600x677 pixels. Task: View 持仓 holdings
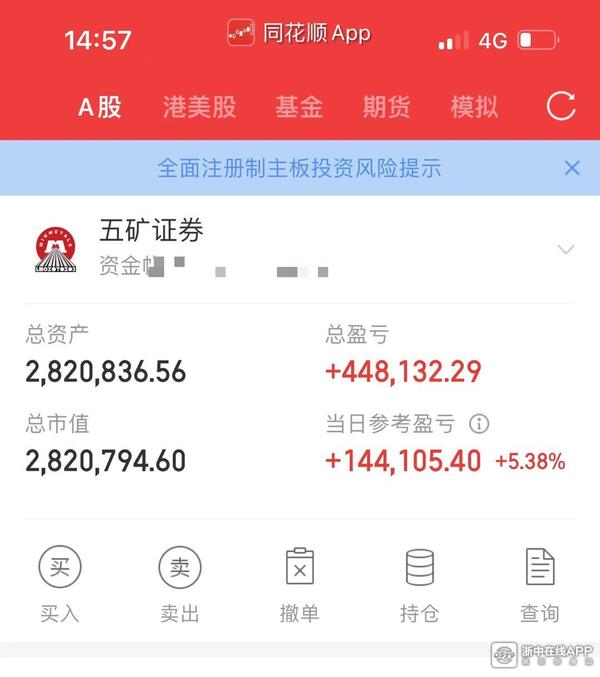click(x=420, y=584)
